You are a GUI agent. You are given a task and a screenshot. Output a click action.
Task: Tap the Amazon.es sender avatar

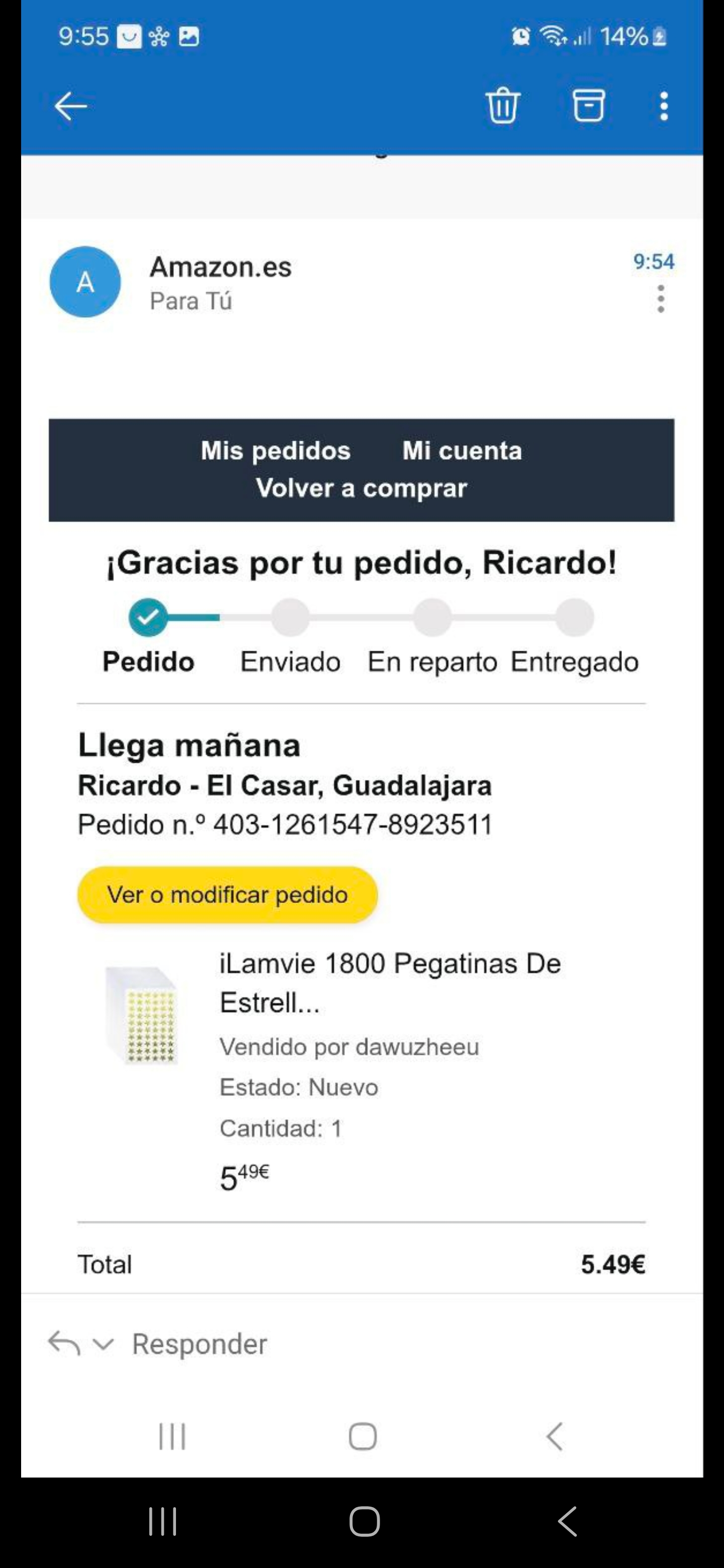point(85,282)
